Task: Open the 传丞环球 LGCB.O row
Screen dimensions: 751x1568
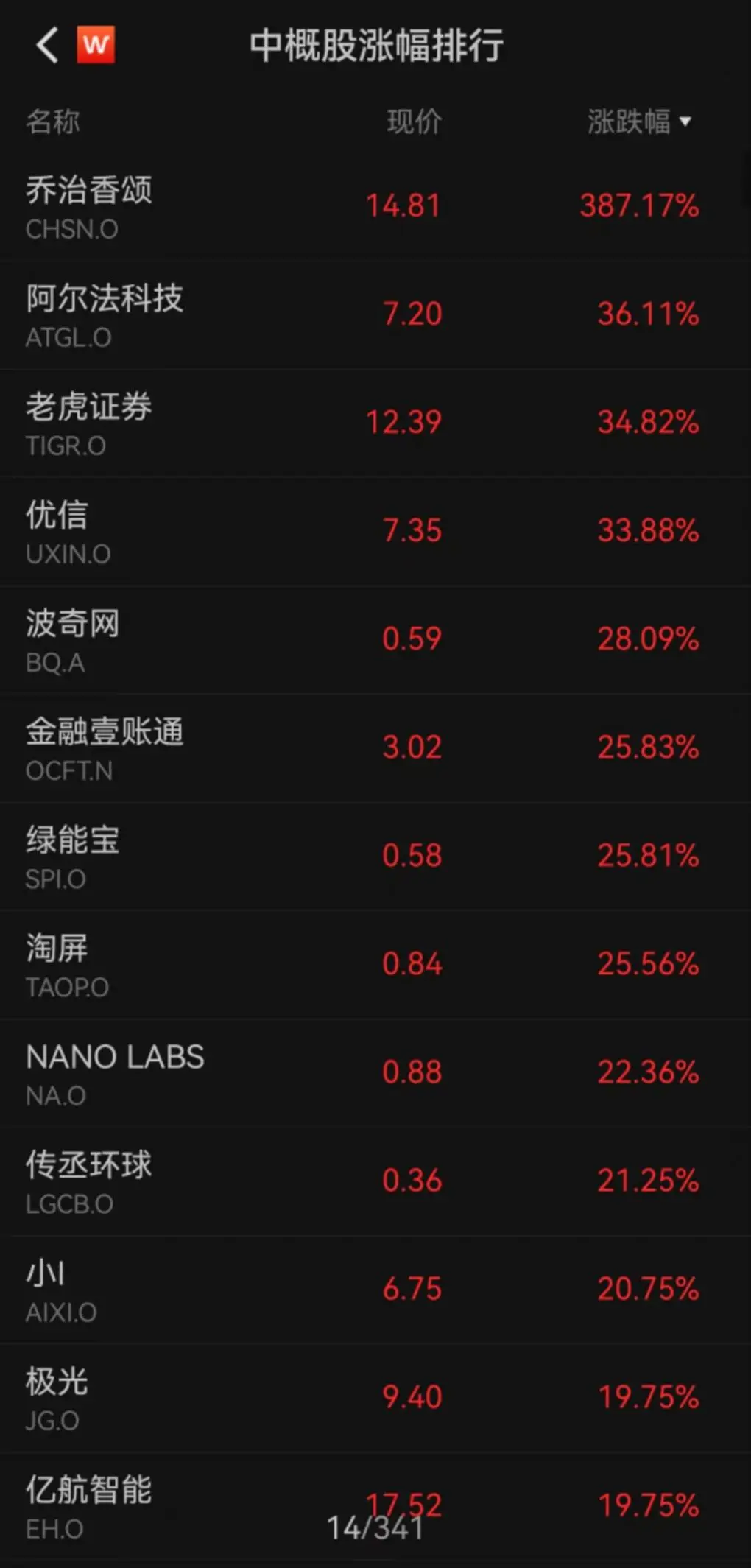Action: coord(375,1181)
